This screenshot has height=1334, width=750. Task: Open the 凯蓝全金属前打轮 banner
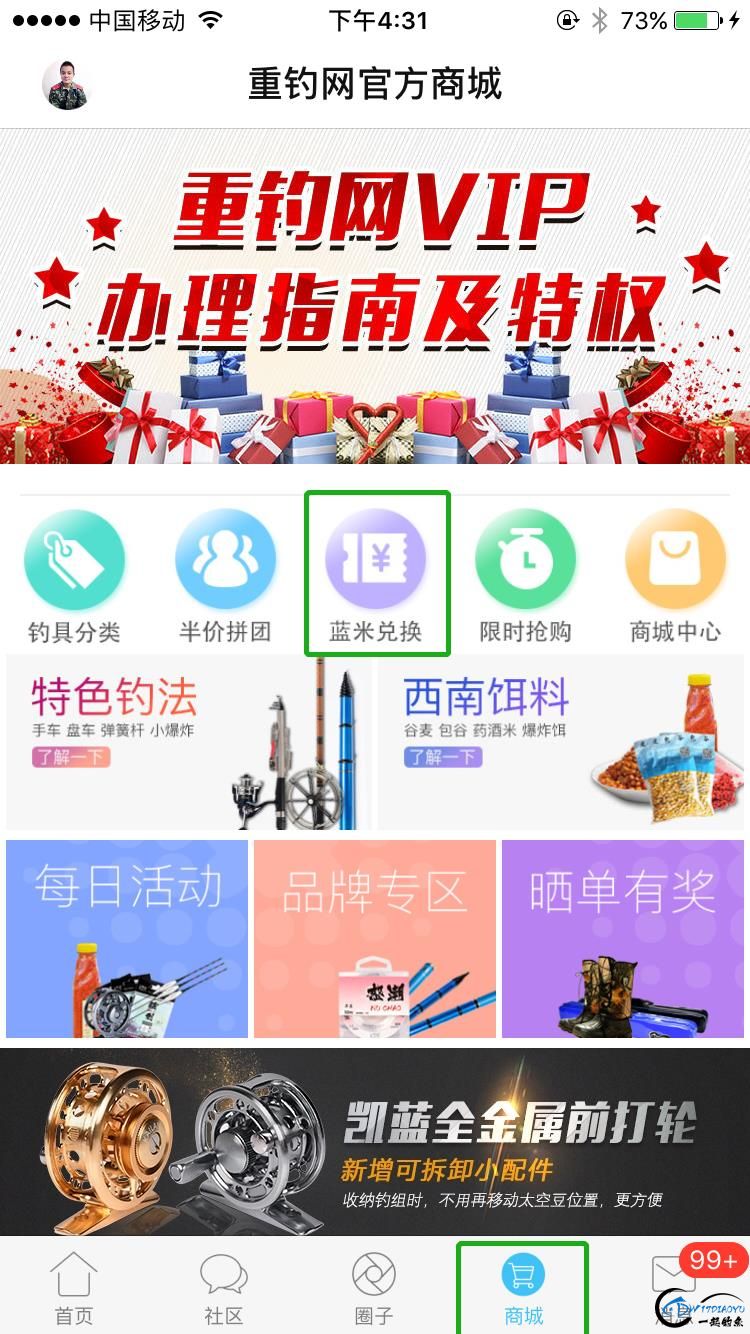(375, 1141)
